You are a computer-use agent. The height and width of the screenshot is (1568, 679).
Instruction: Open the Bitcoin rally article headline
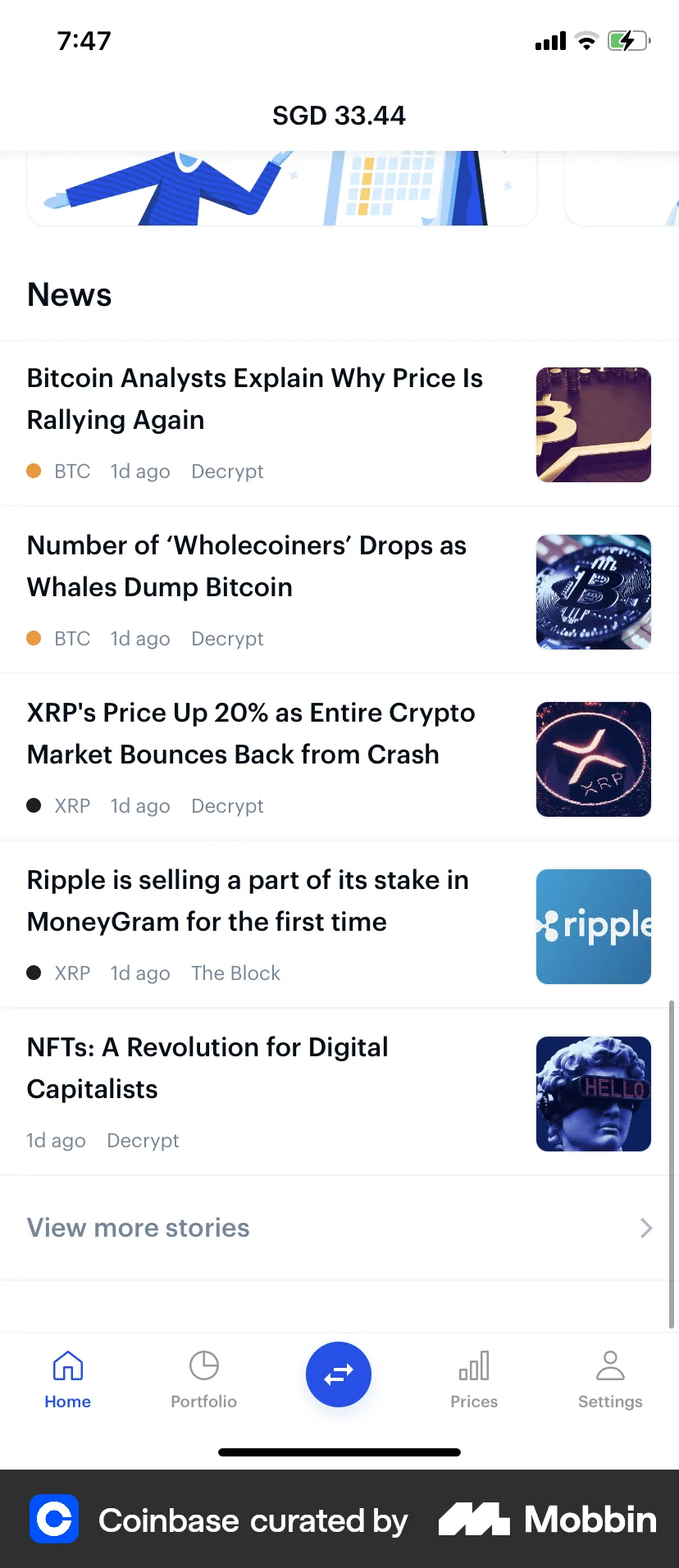[x=255, y=399]
